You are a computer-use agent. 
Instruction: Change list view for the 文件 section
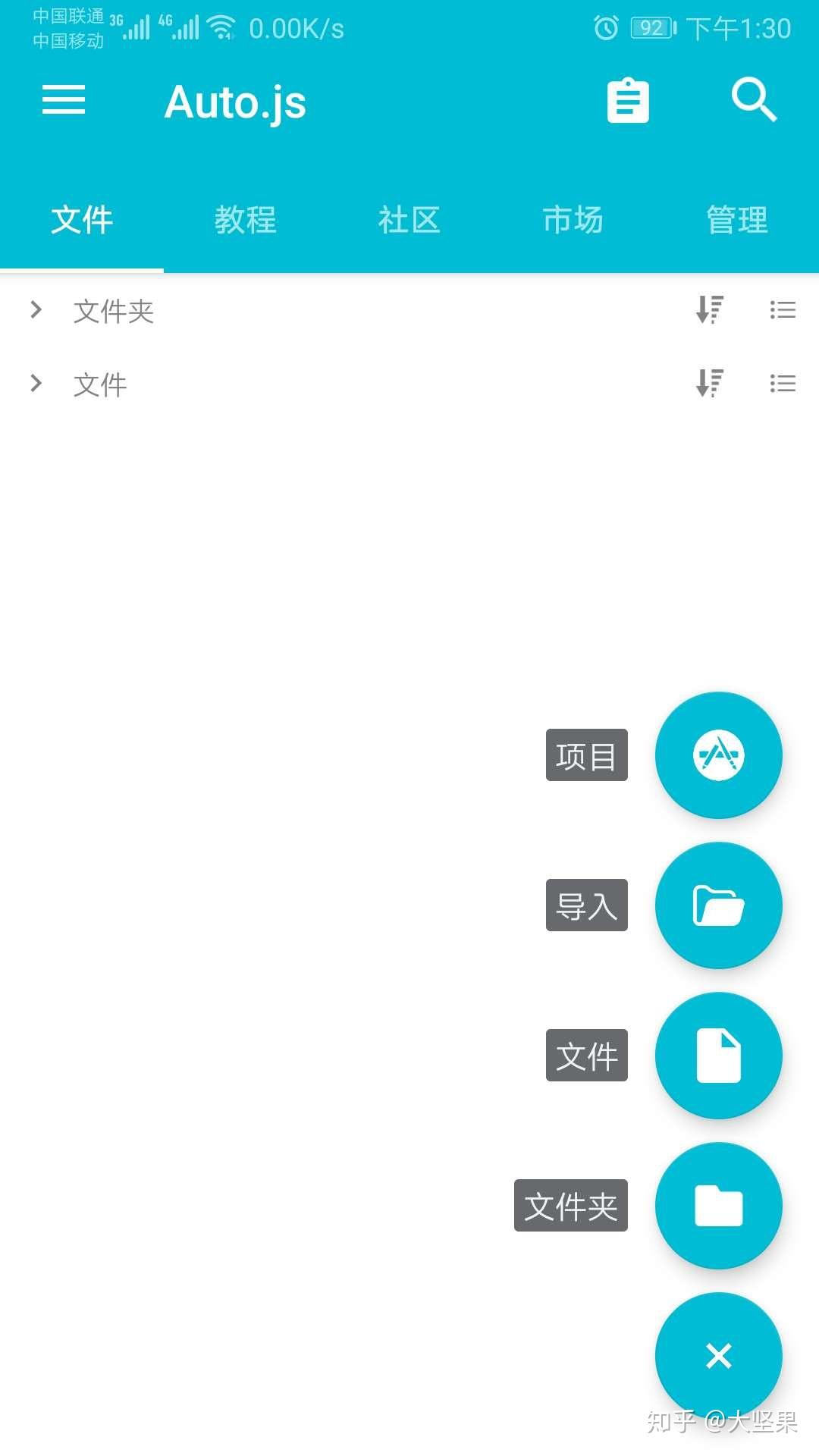point(783,383)
